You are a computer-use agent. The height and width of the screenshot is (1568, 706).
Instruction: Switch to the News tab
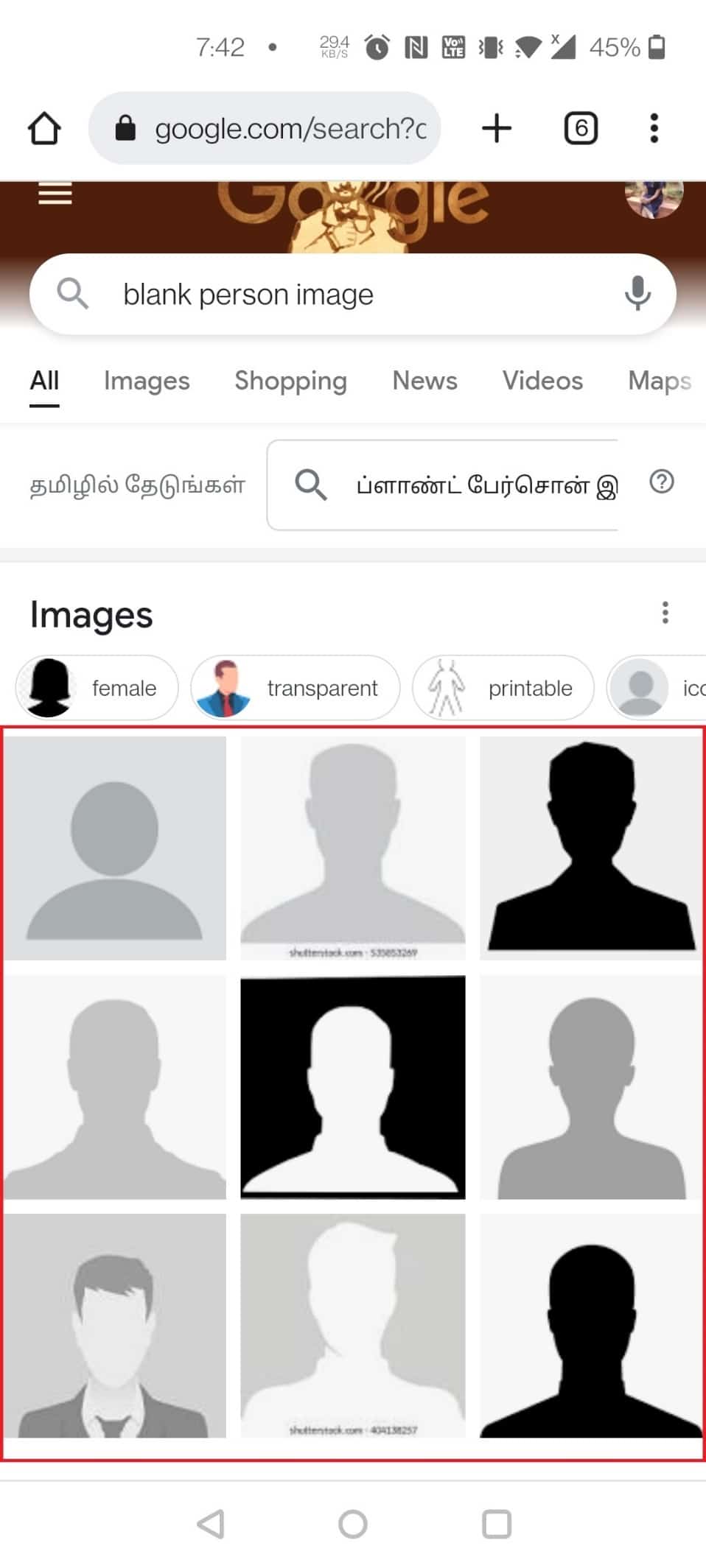tap(424, 381)
